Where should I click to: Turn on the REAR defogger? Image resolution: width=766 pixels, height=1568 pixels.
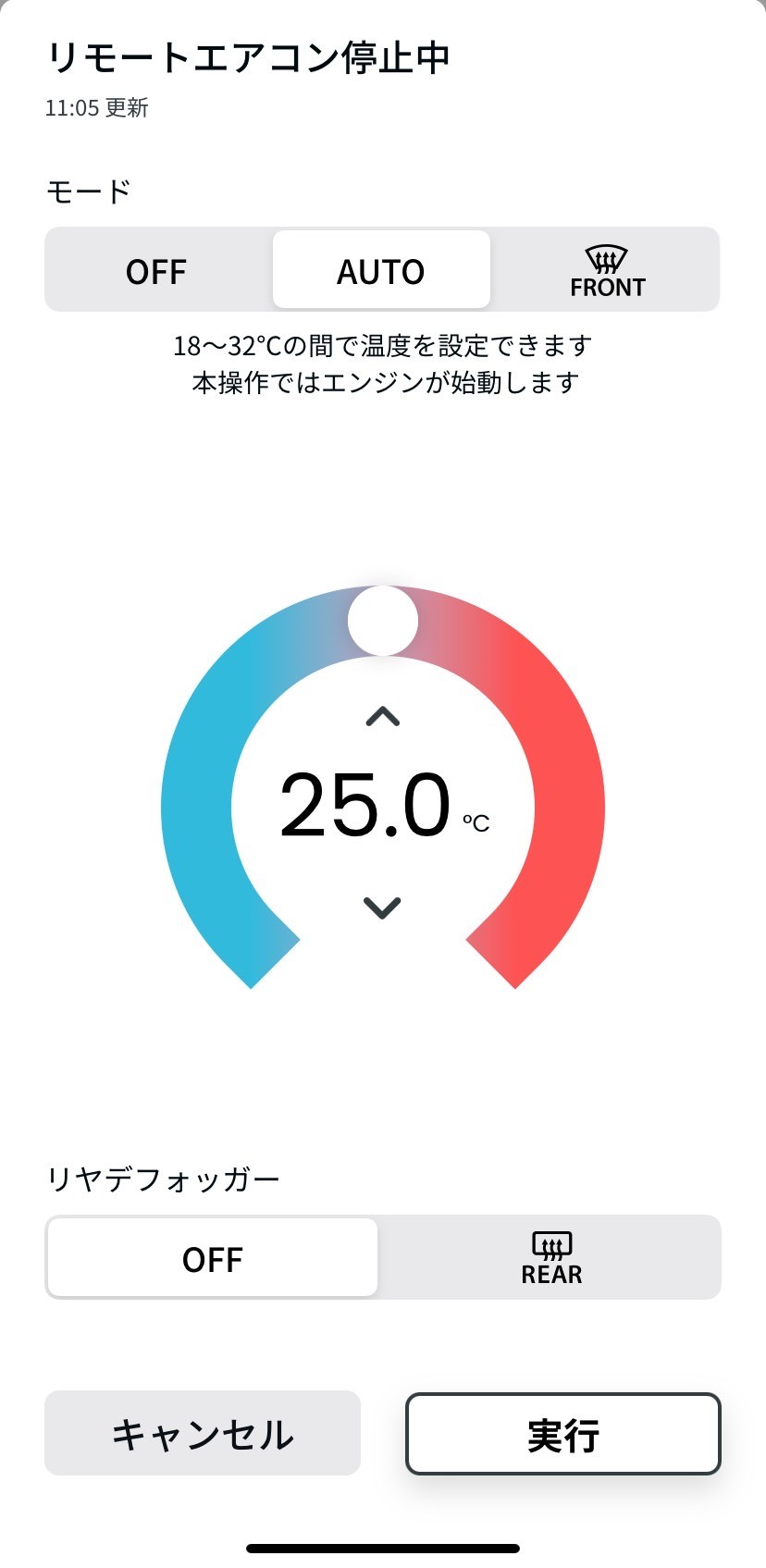(551, 1258)
